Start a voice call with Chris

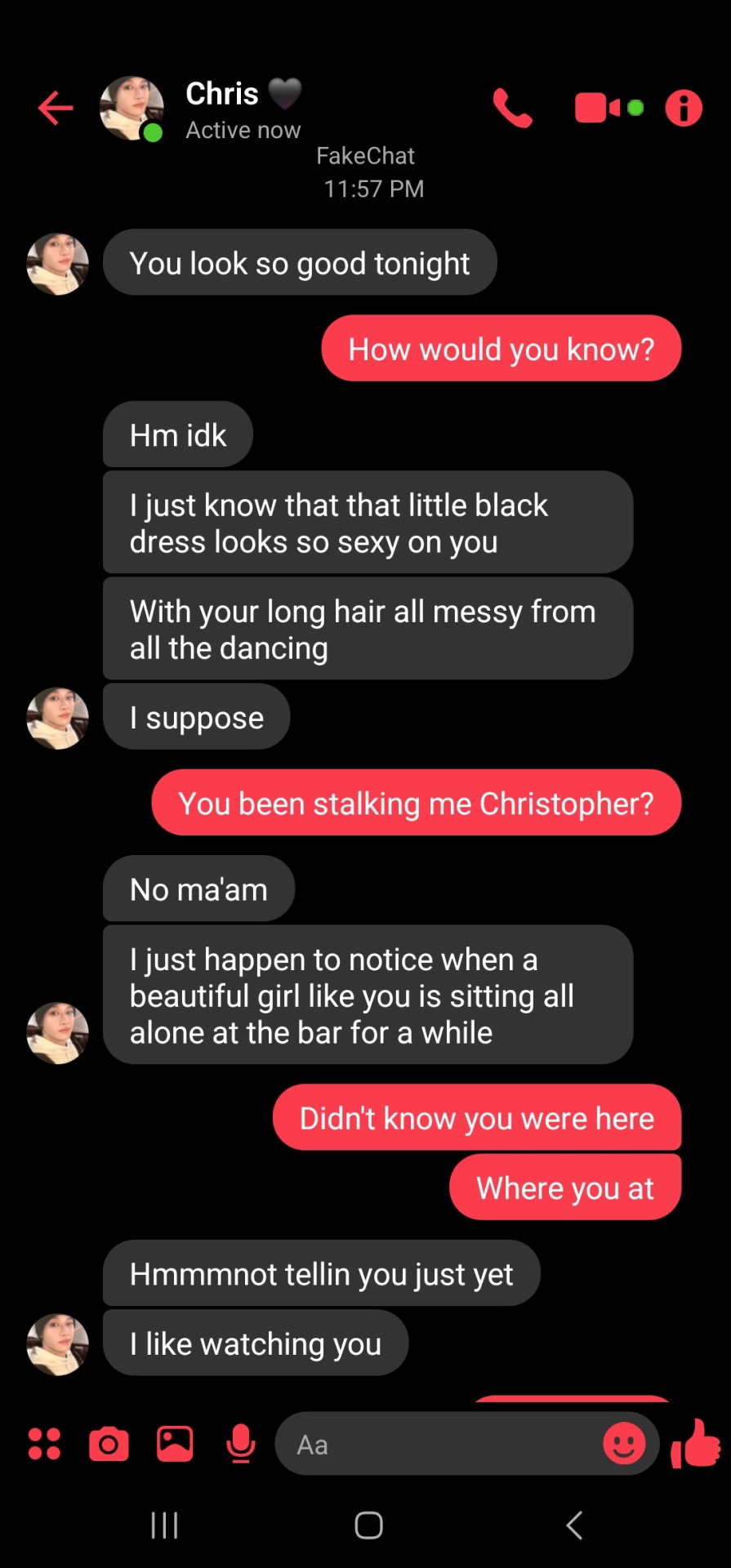pyautogui.click(x=513, y=109)
